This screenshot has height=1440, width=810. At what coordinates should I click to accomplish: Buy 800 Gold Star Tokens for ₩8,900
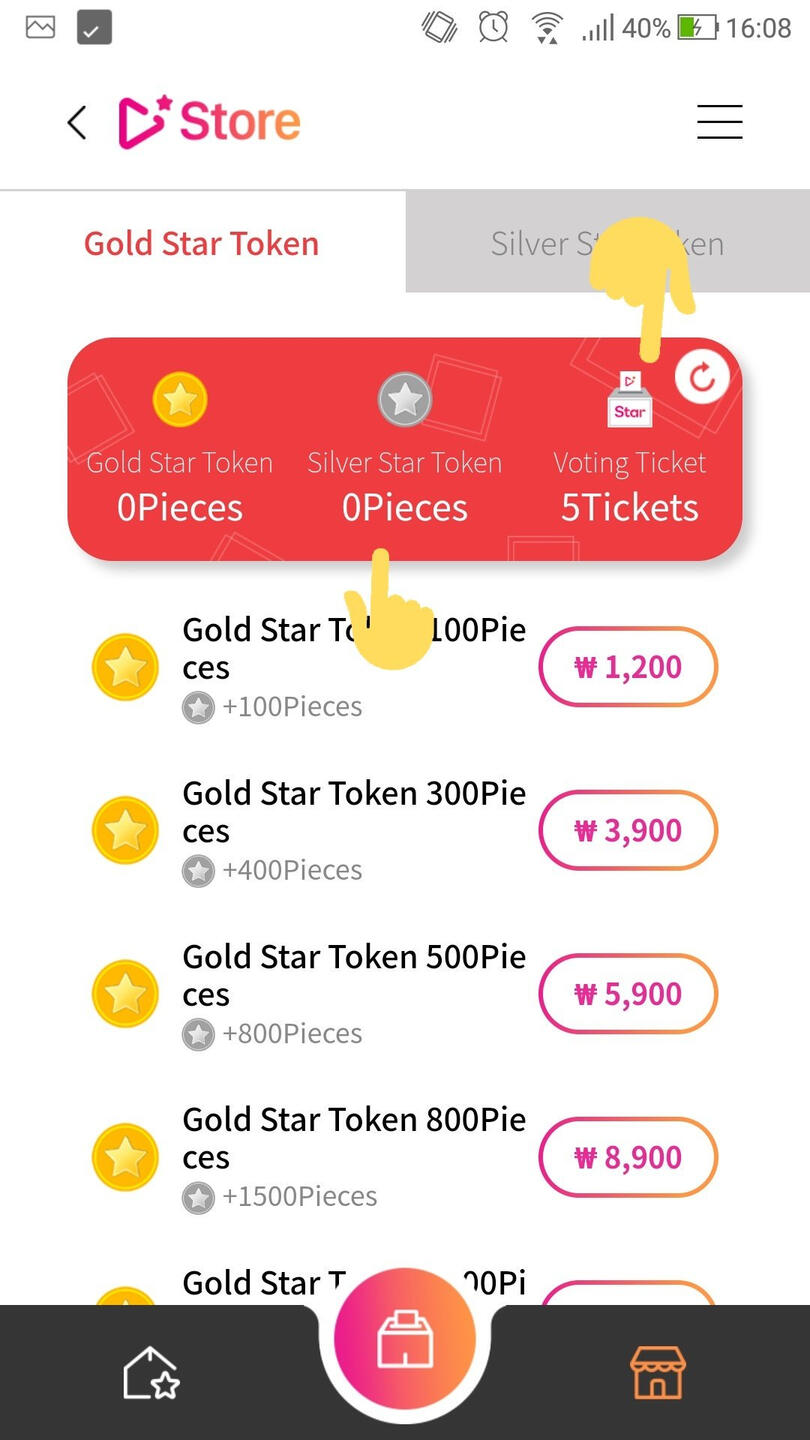point(628,1157)
